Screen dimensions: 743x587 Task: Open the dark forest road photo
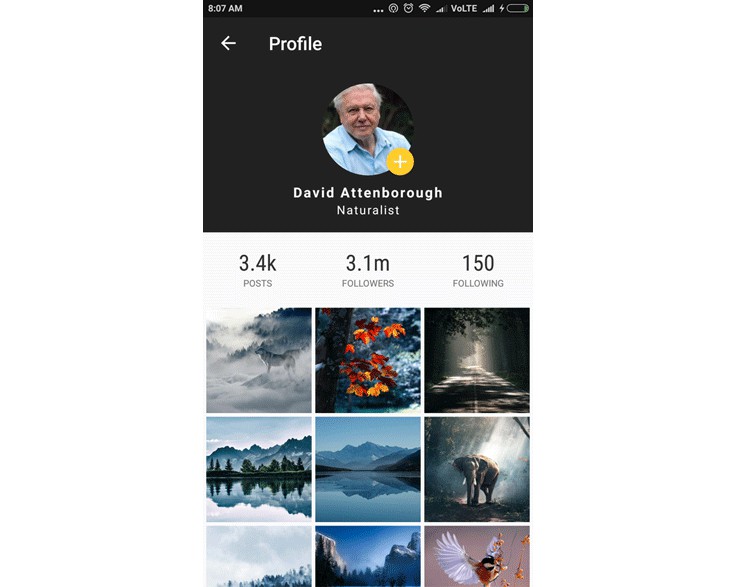click(477, 360)
